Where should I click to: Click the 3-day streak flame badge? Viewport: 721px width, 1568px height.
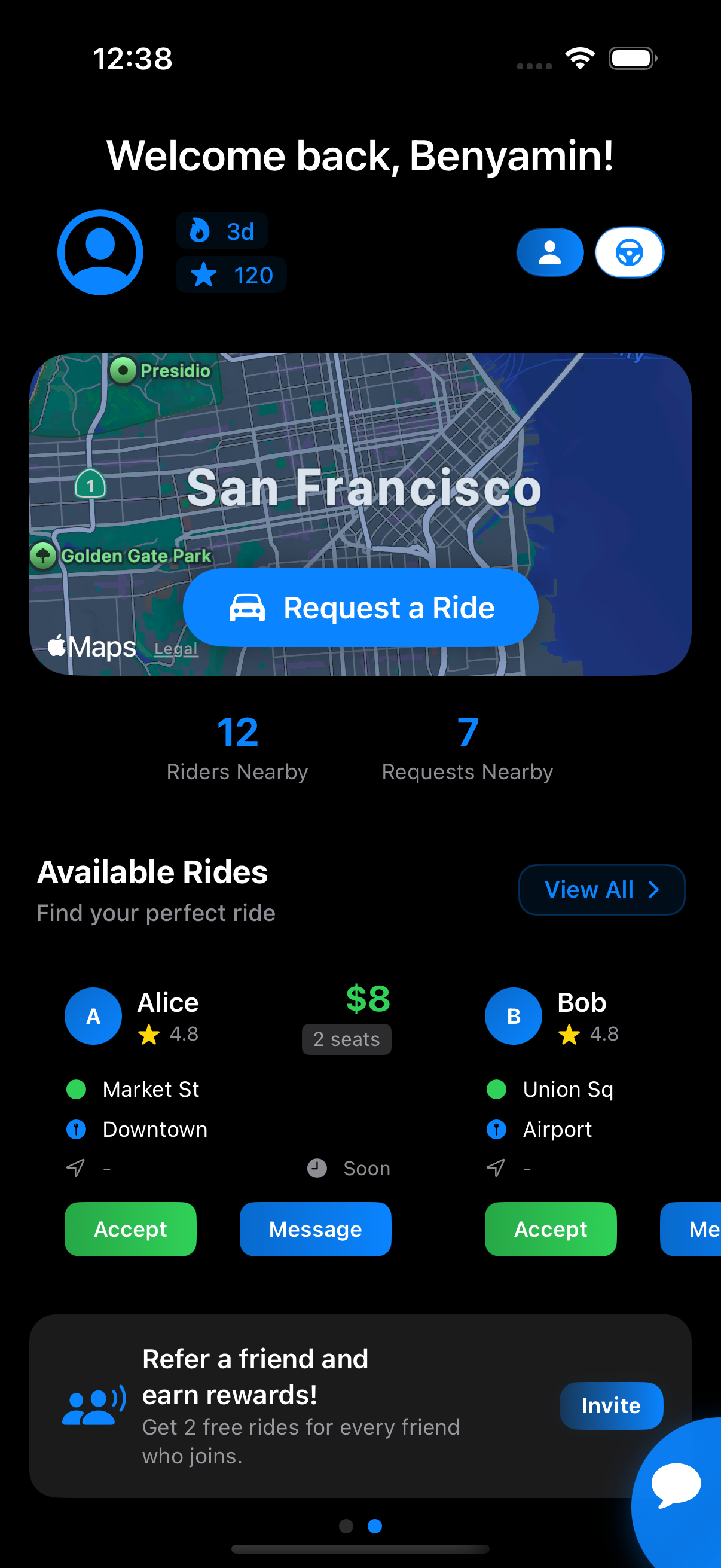221,231
